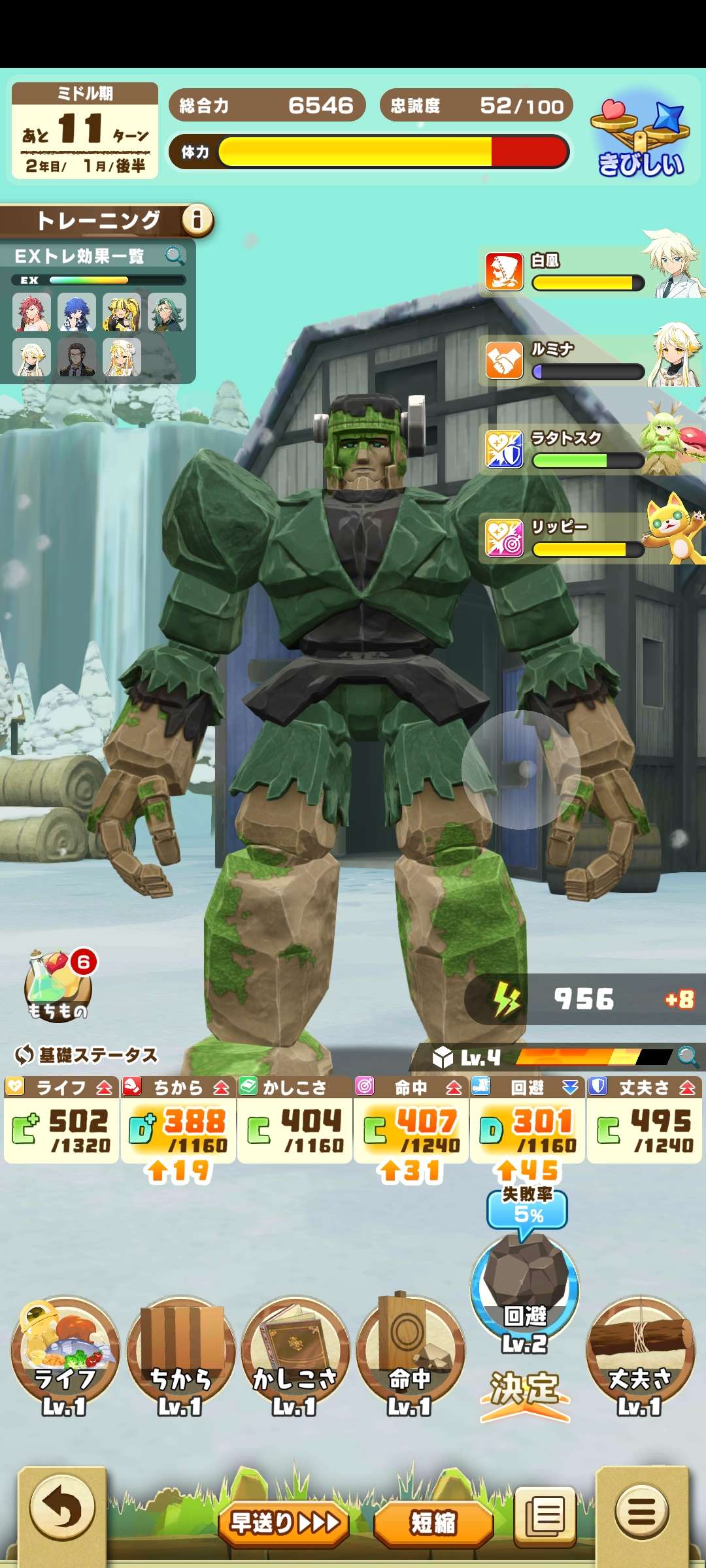Screen dimensions: 706x1568
Task: Open the Lv.4 gauge magnifier
Action: pos(688,1056)
